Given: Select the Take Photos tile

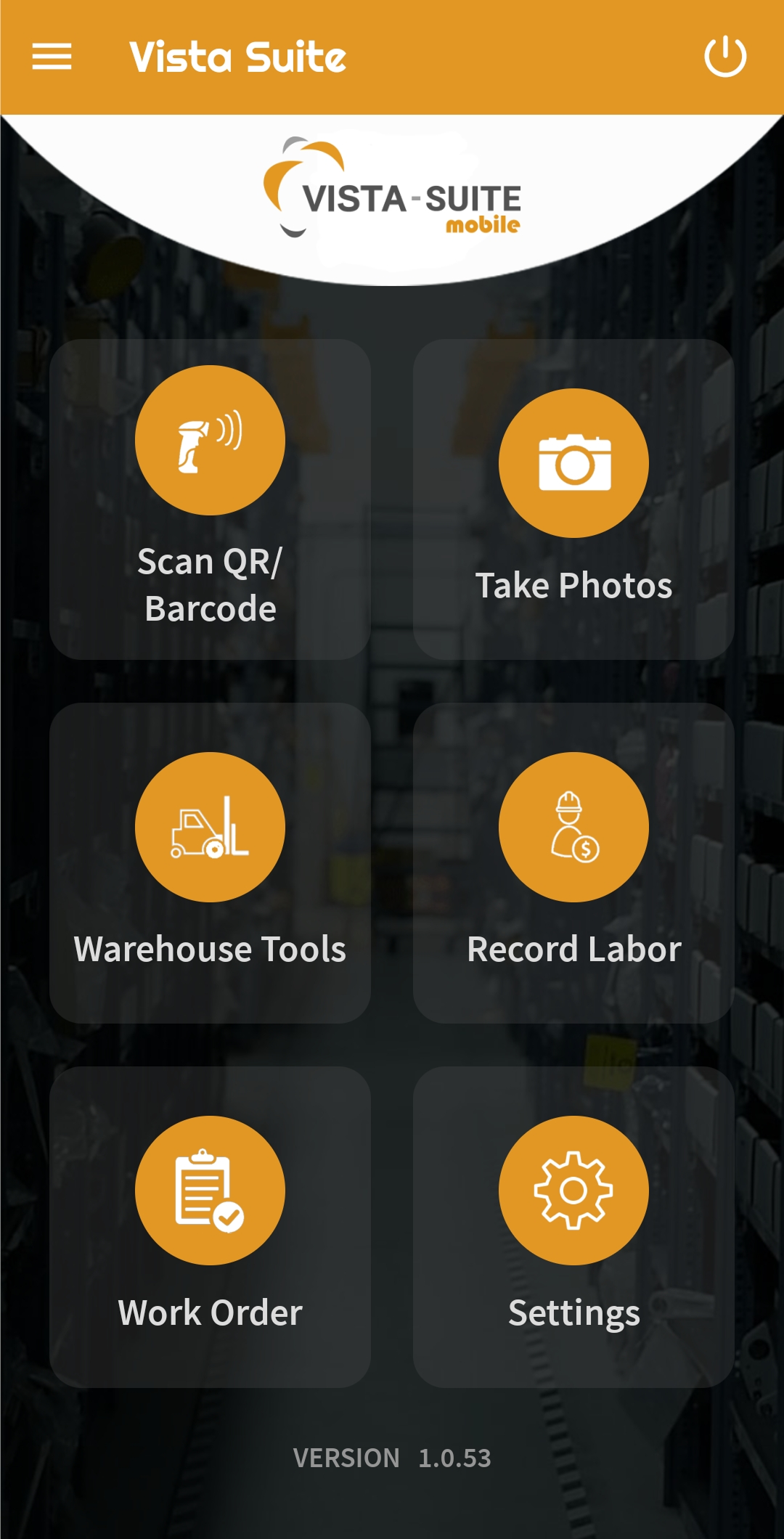Looking at the screenshot, I should pyautogui.click(x=573, y=499).
